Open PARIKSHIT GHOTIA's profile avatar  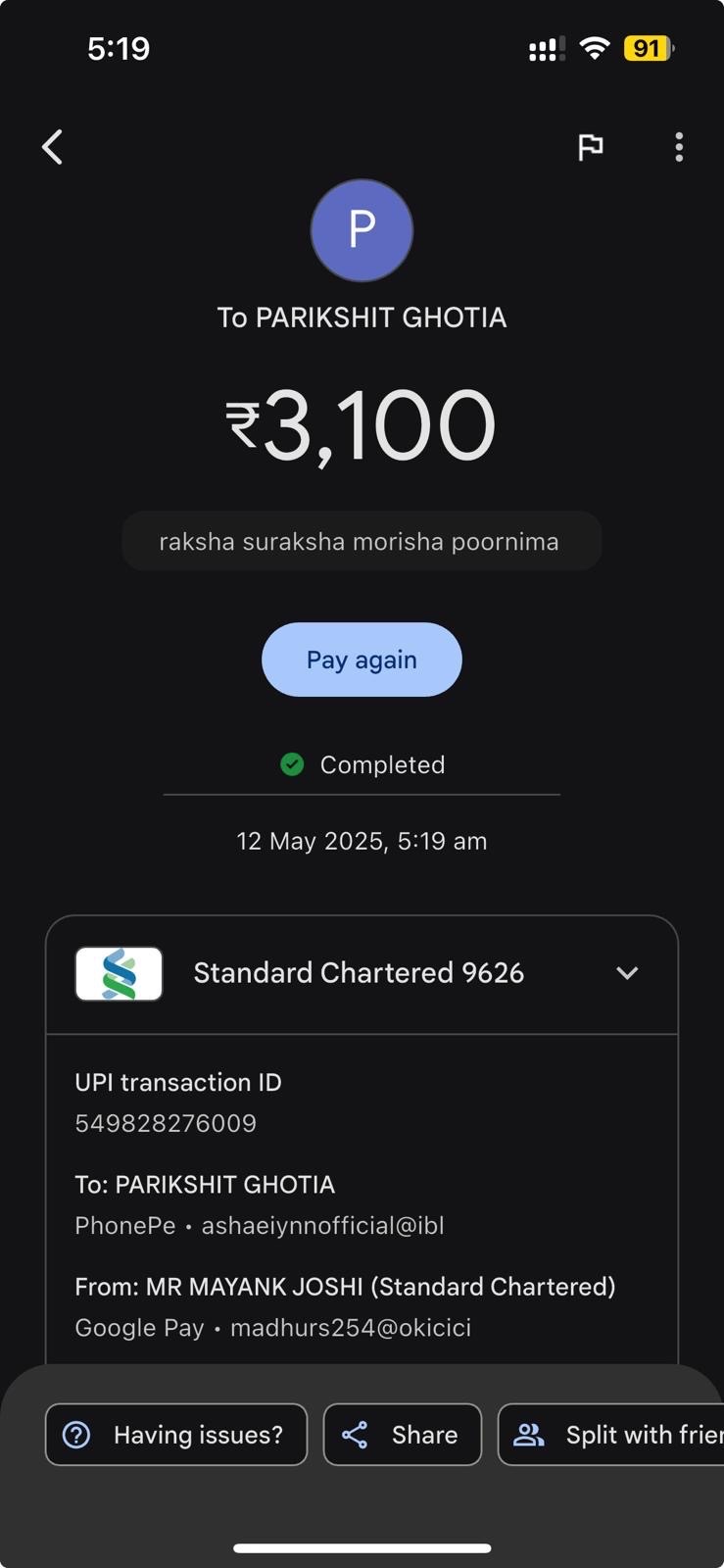pyautogui.click(x=362, y=230)
